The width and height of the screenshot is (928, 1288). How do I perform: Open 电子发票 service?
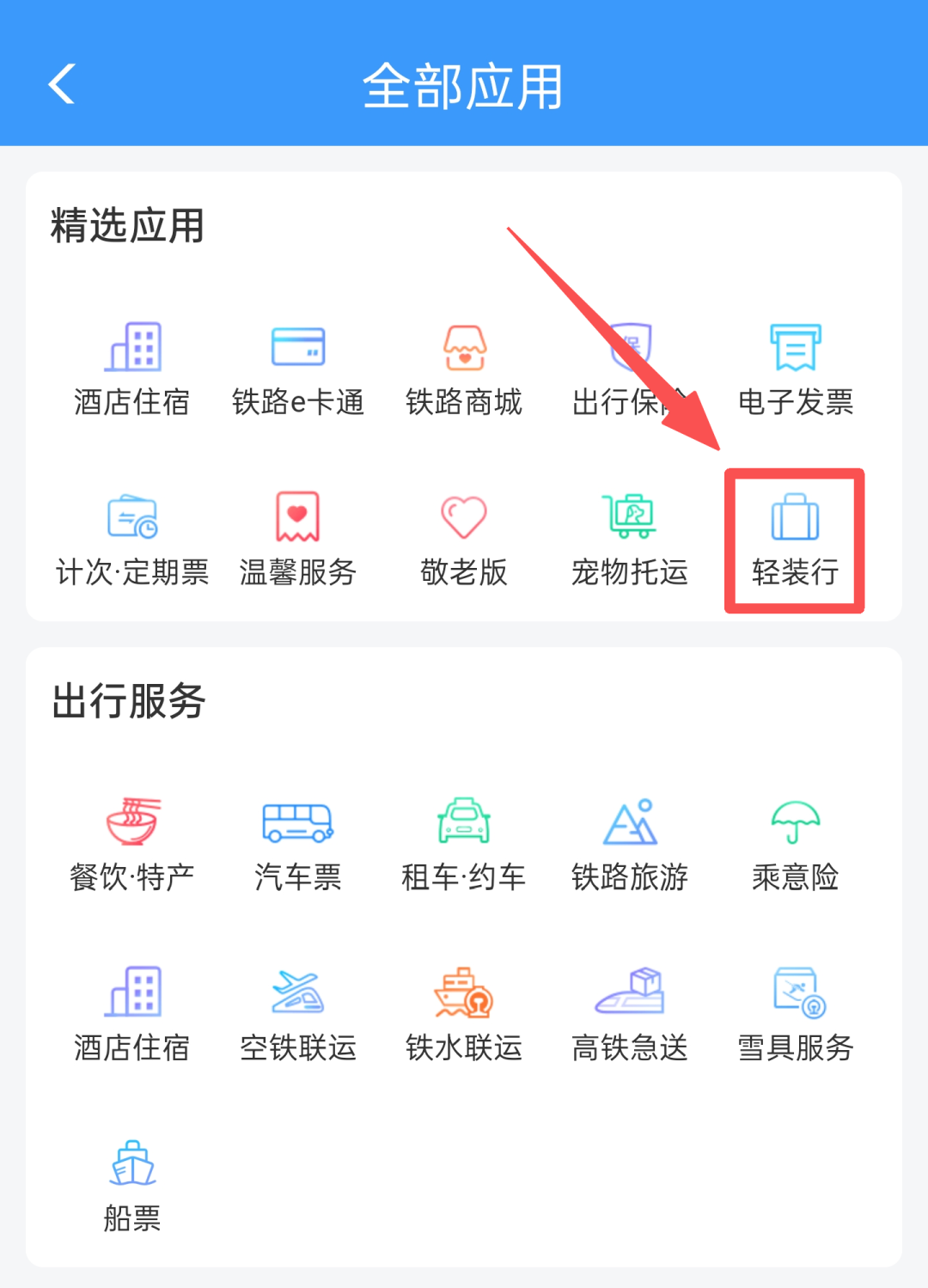(796, 365)
